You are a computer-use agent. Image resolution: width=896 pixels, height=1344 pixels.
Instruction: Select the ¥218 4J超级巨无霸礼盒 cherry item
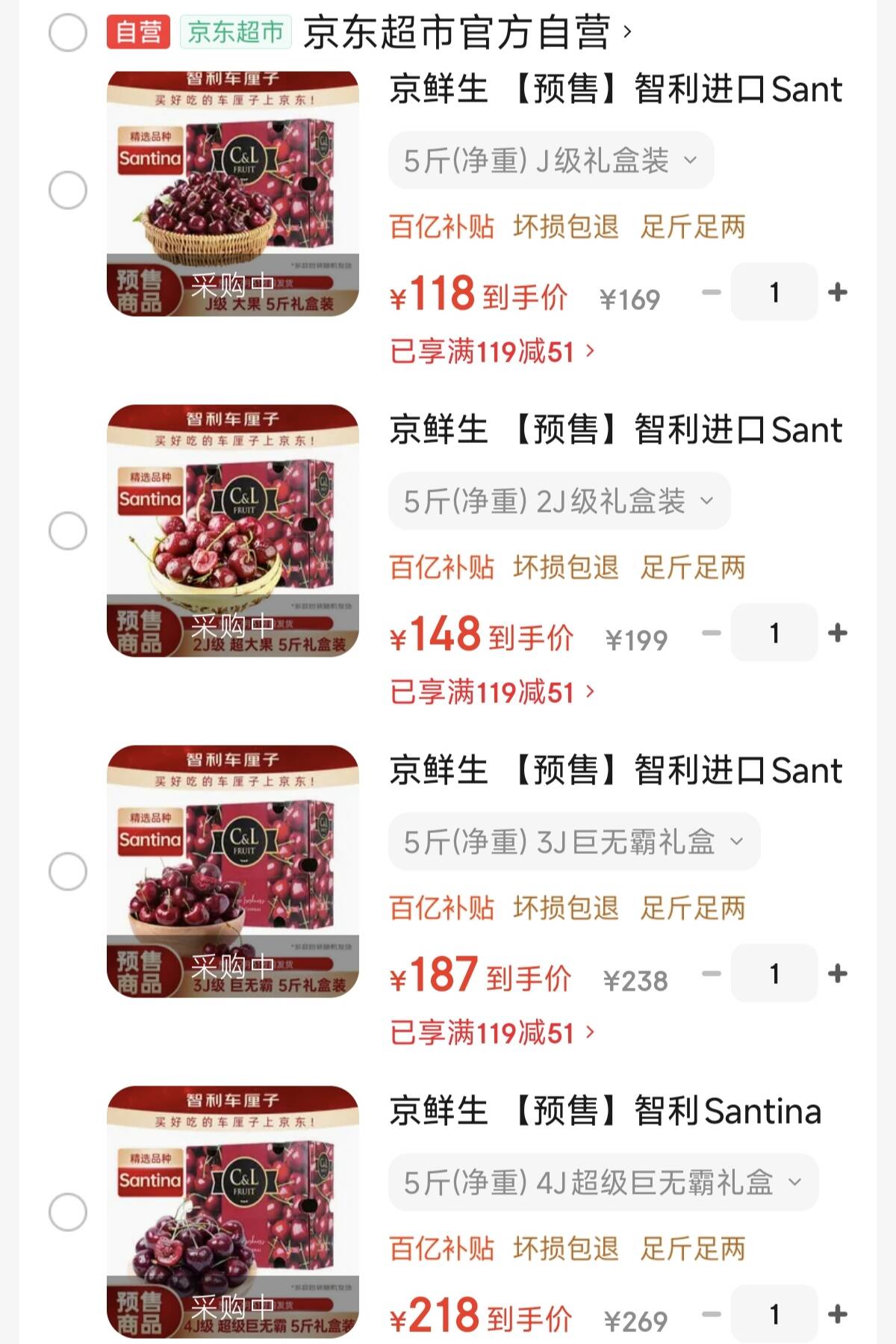point(68,1212)
